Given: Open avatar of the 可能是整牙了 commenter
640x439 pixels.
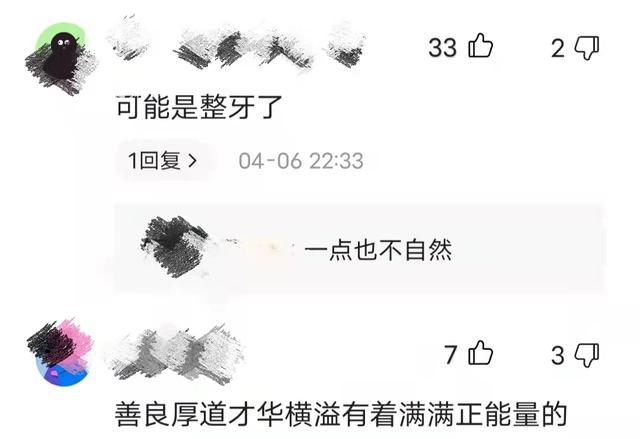Looking at the screenshot, I should [62, 58].
